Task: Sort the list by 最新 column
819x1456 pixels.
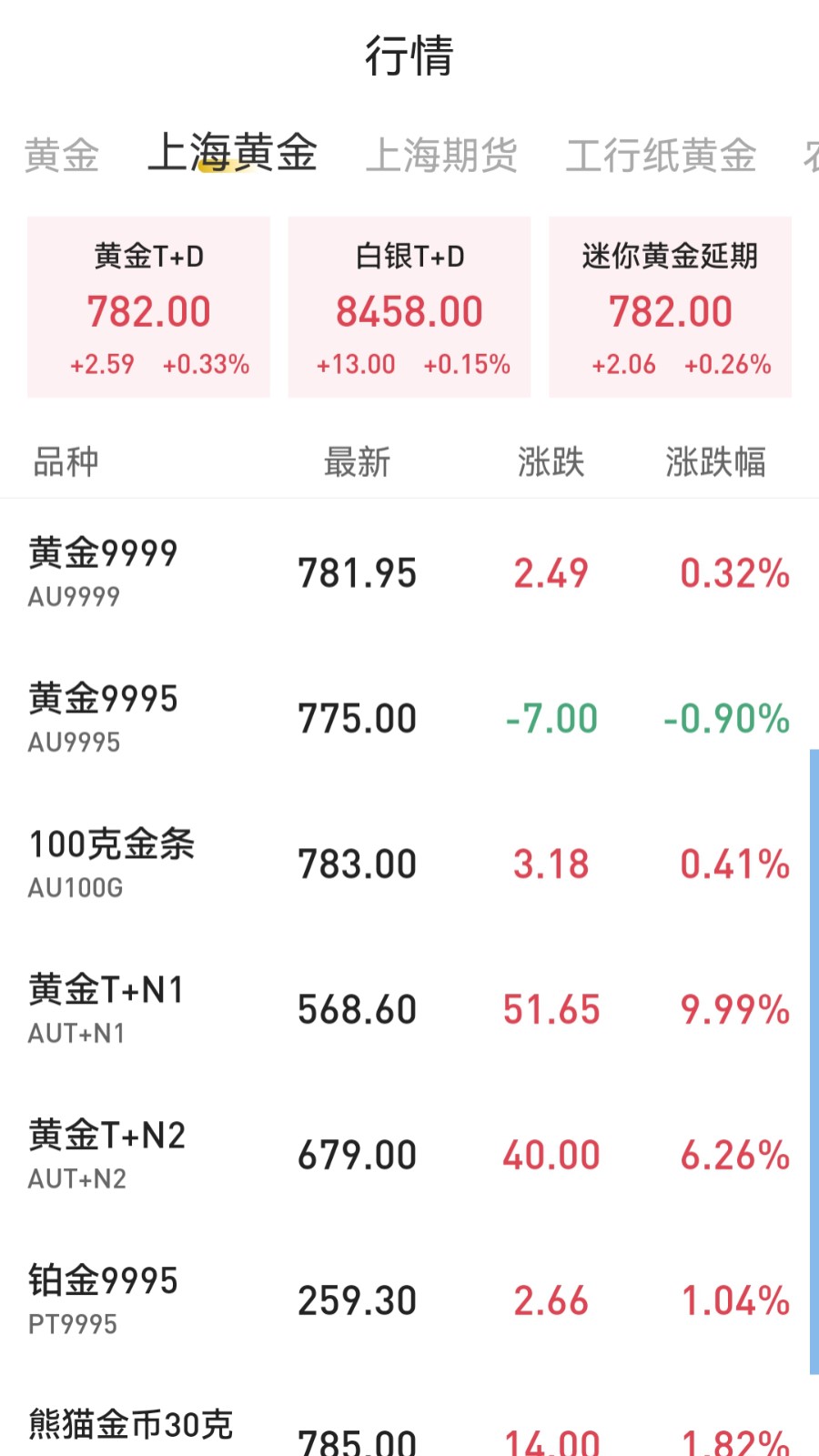Action: click(x=359, y=462)
